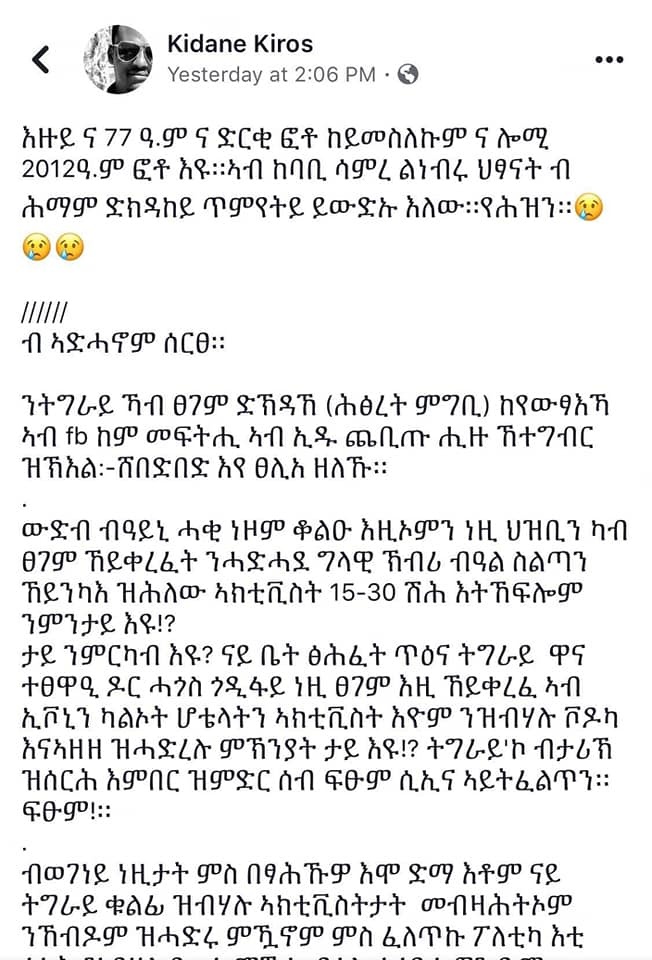Open the Kidane Kiros profile name
Viewport: 652px width, 960px height.
coord(239,44)
